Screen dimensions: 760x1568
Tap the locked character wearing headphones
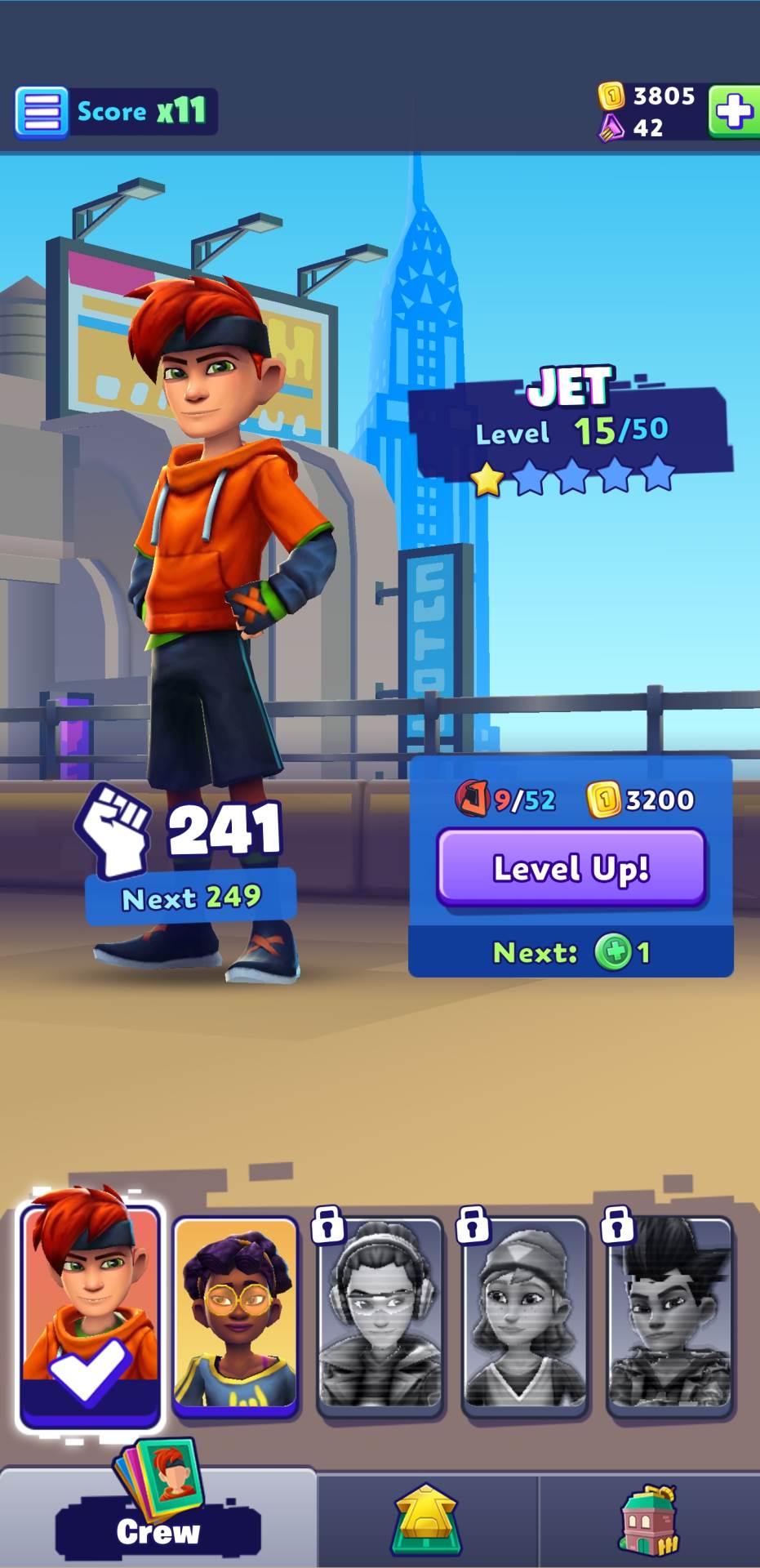[x=380, y=1316]
